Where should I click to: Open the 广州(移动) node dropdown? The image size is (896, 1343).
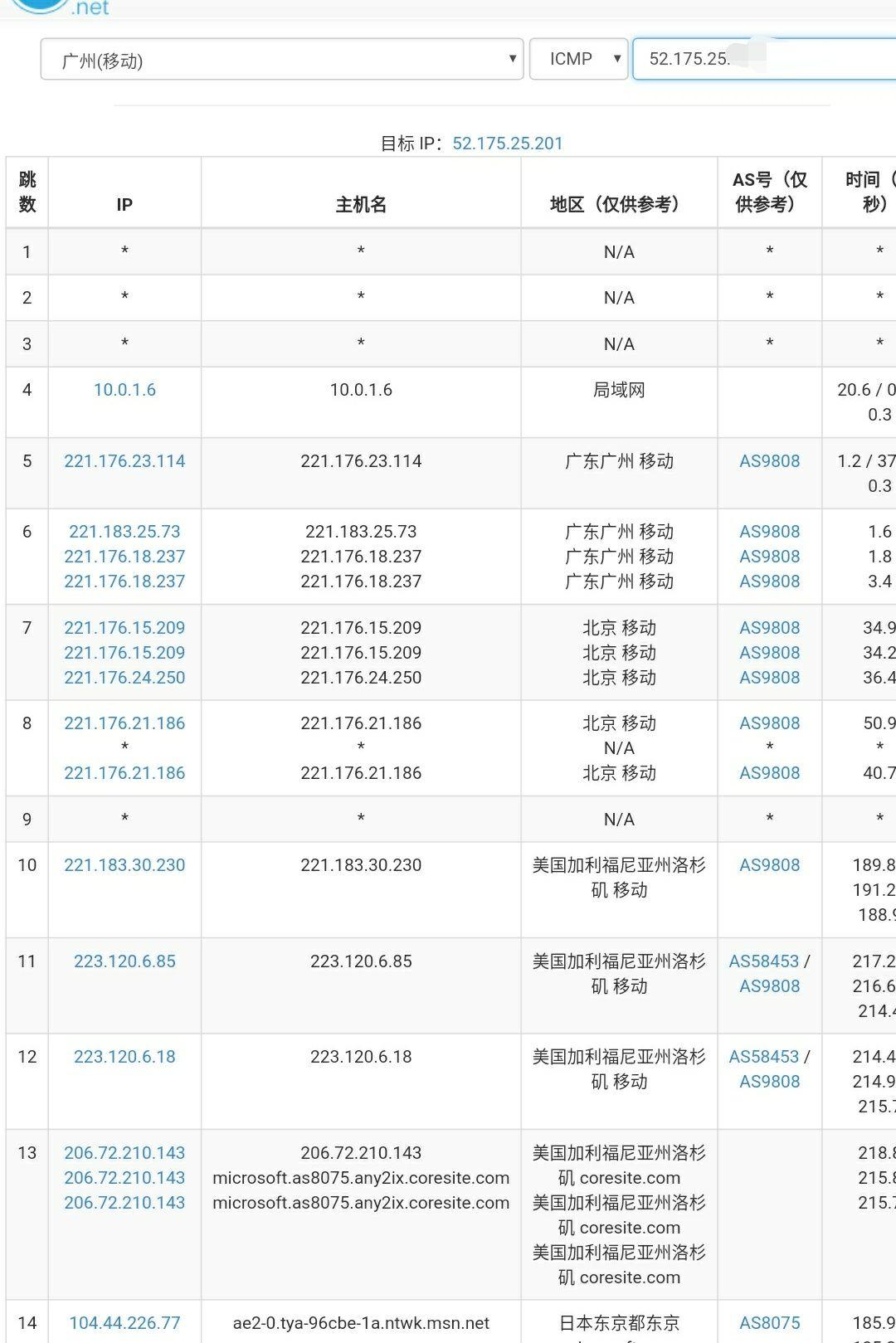tap(281, 60)
